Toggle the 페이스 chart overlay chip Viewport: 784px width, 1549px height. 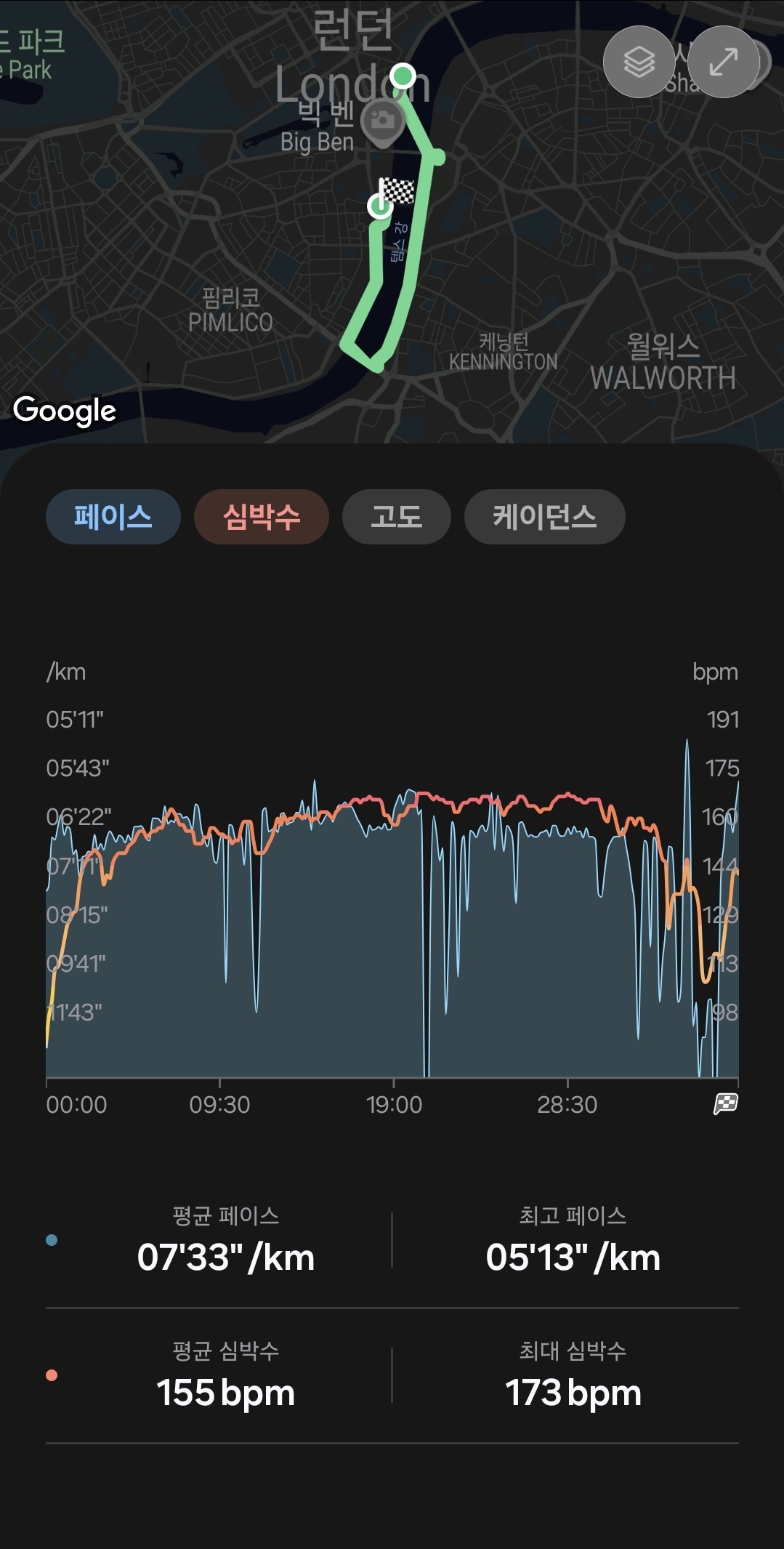pyautogui.click(x=113, y=516)
